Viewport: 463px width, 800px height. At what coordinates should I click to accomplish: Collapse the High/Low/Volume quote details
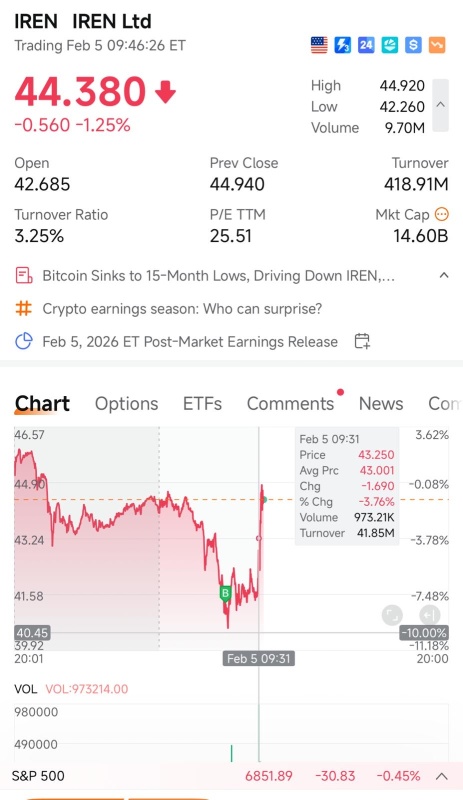pos(441,105)
